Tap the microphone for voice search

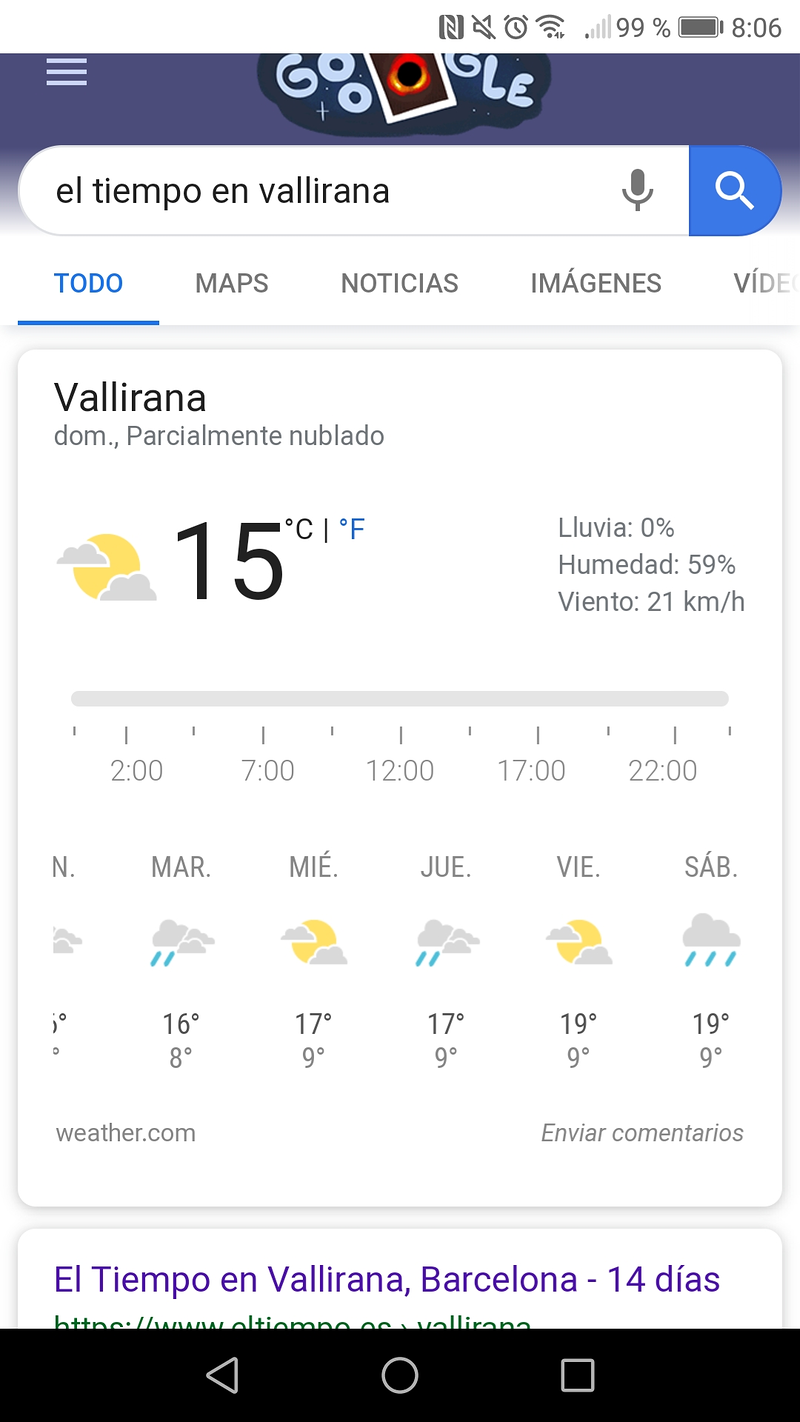click(637, 190)
